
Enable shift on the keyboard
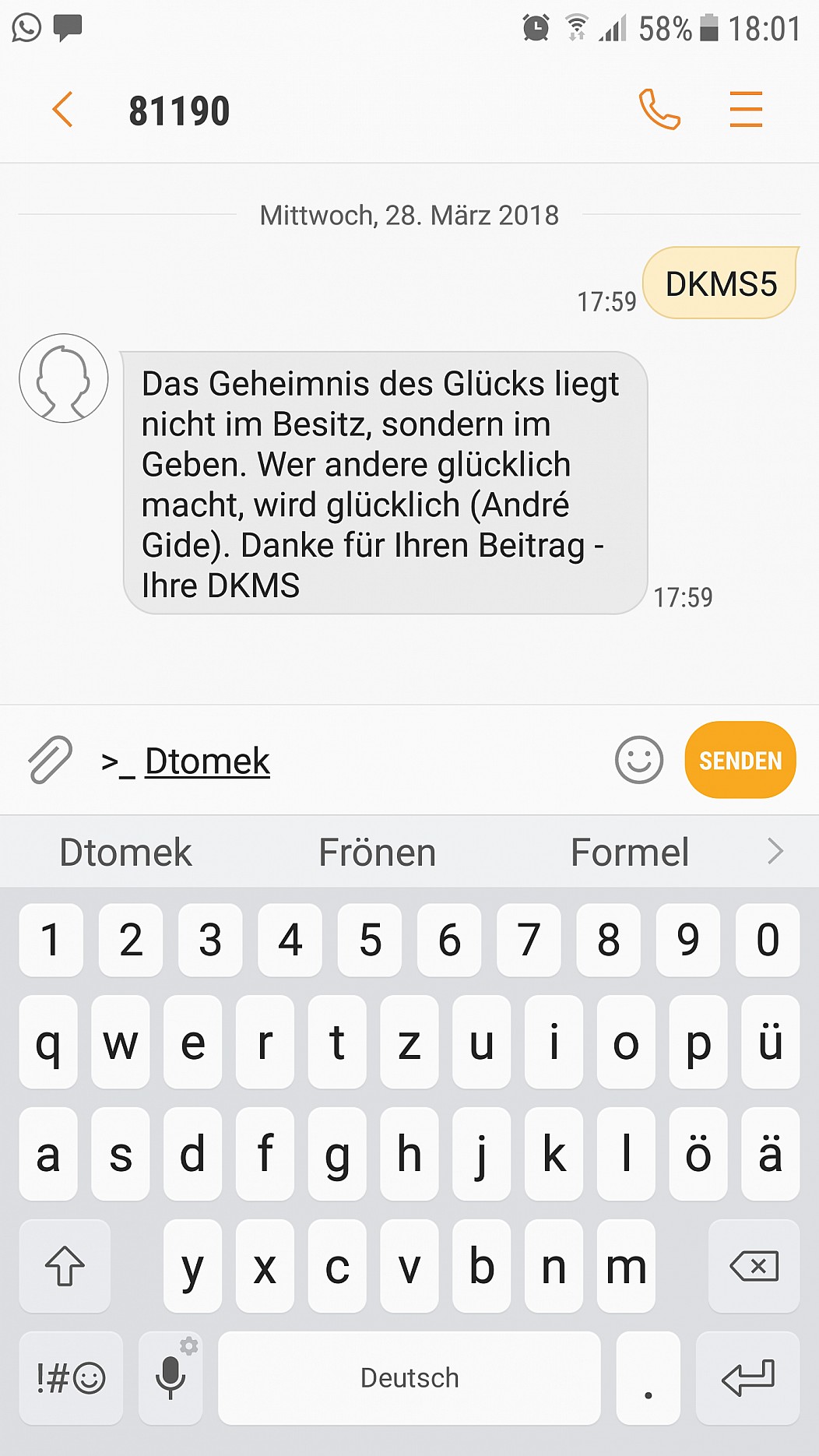click(x=65, y=1266)
